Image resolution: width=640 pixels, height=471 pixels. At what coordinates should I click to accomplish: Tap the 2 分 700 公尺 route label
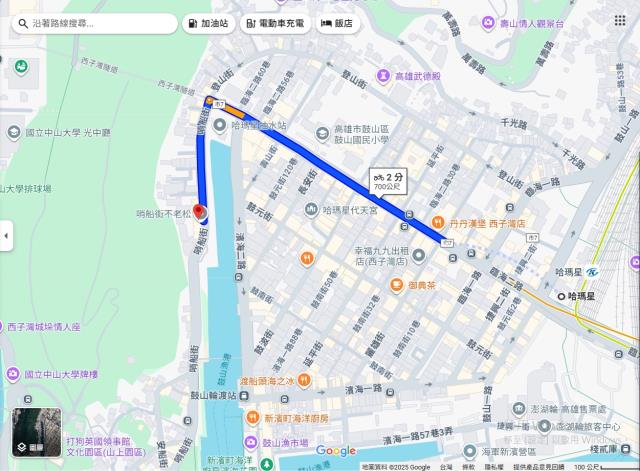coord(386,179)
